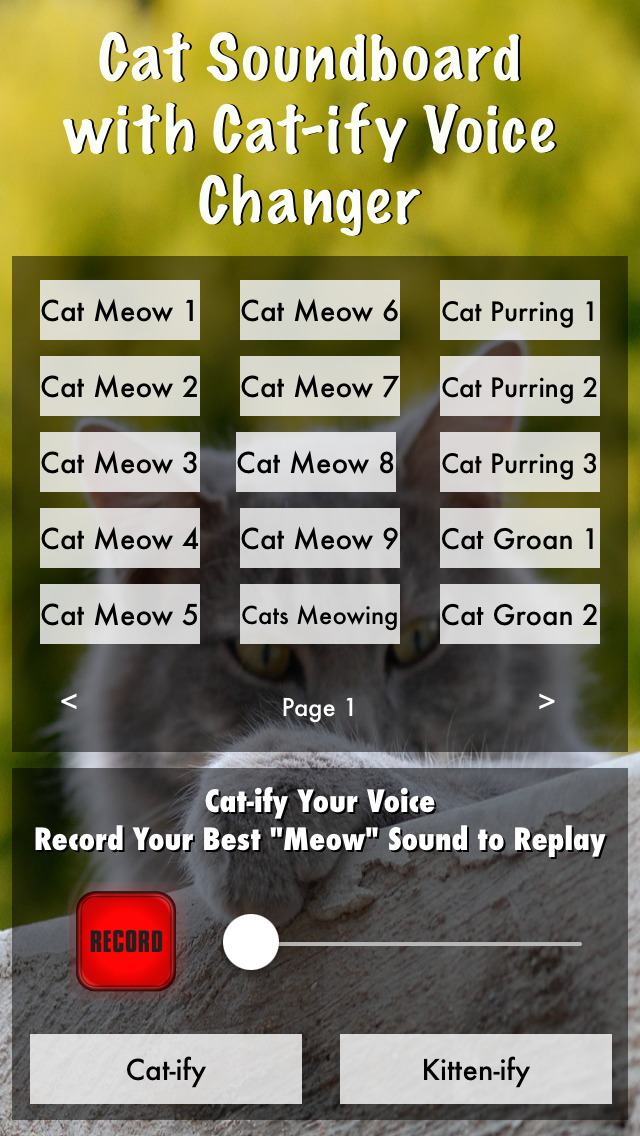Viewport: 640px width, 1136px height.
Task: Play the Cat Meow 3 sound
Action: click(120, 462)
